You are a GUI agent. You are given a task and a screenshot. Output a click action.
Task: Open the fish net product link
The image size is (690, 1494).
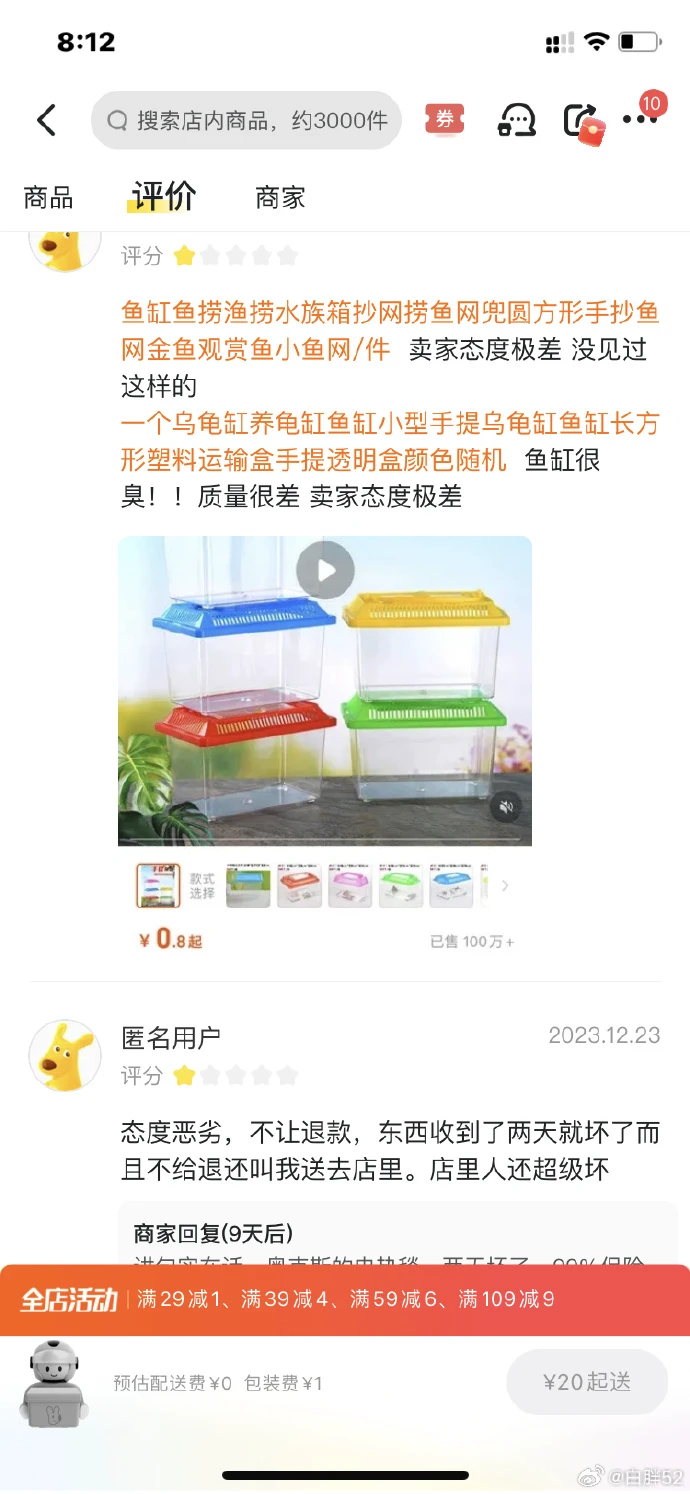[x=390, y=331]
